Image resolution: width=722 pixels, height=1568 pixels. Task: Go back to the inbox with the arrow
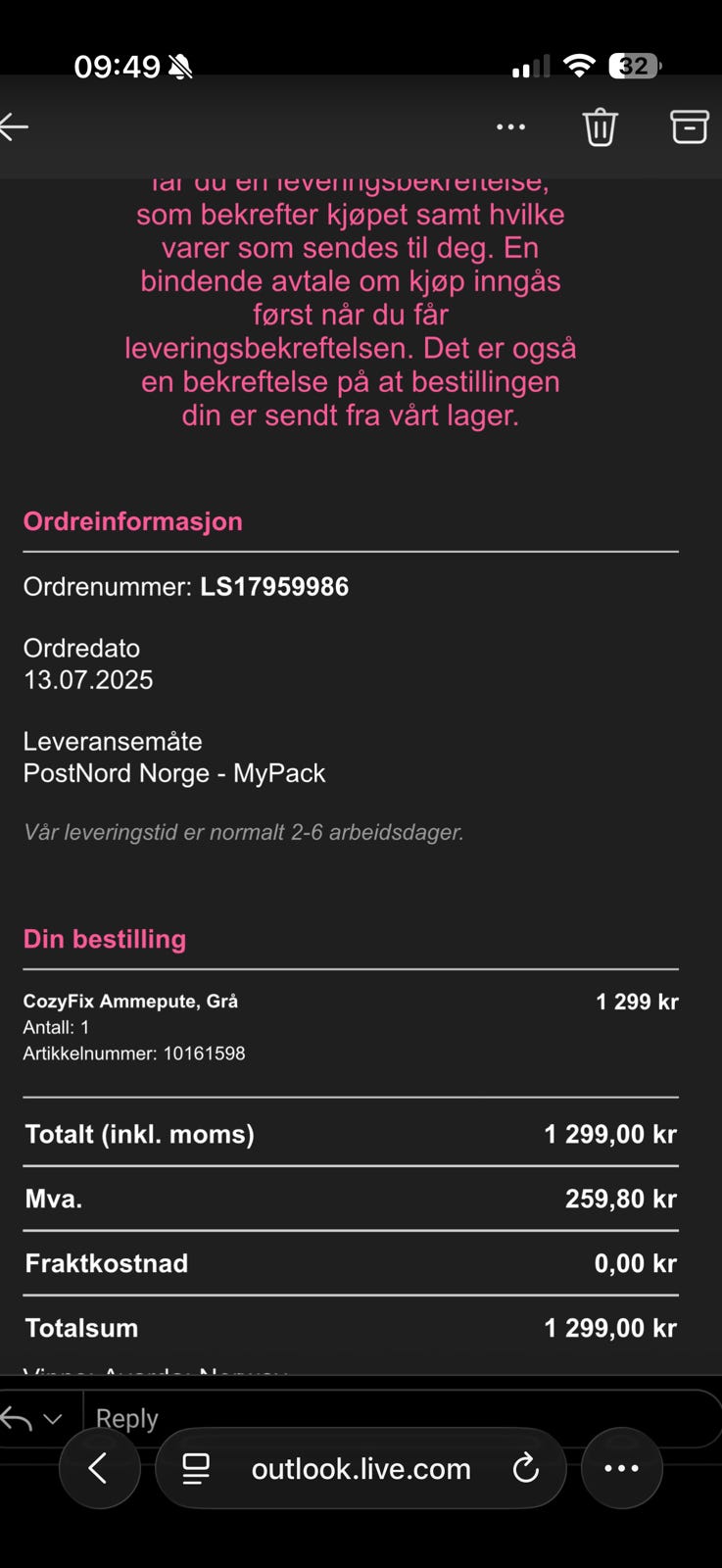pos(16,126)
